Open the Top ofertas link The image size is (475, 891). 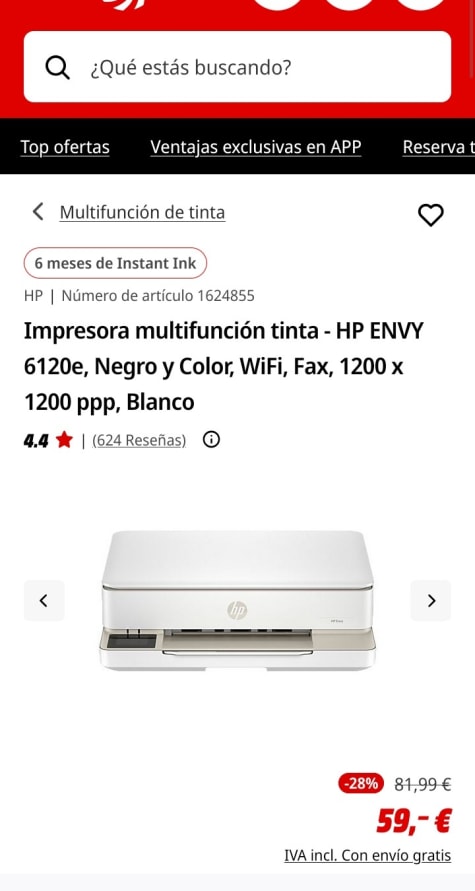coord(65,147)
